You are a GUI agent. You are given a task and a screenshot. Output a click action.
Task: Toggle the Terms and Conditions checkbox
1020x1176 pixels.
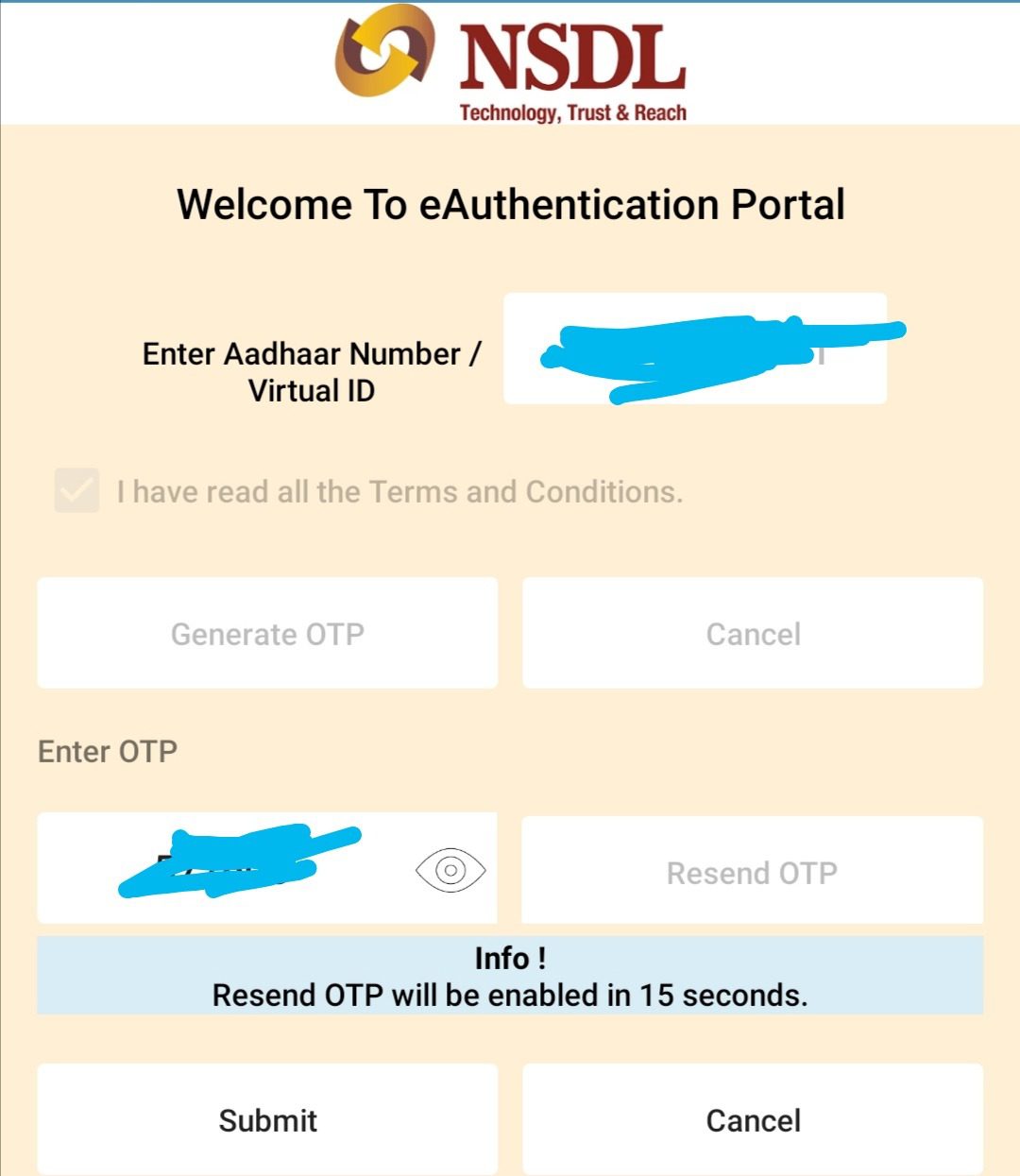click(76, 490)
